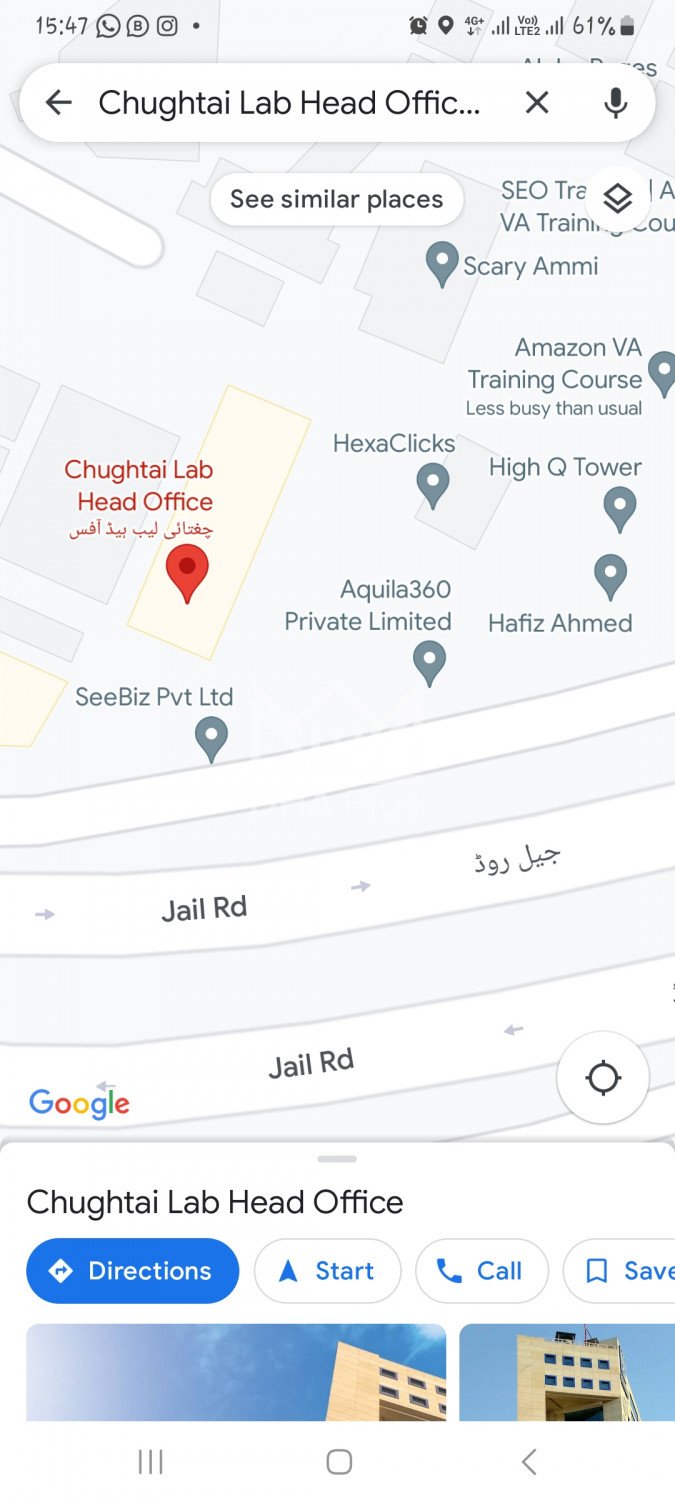Open the Aquila360 Private Limited marker
Image resolution: width=675 pixels, height=1500 pixels.
click(429, 662)
